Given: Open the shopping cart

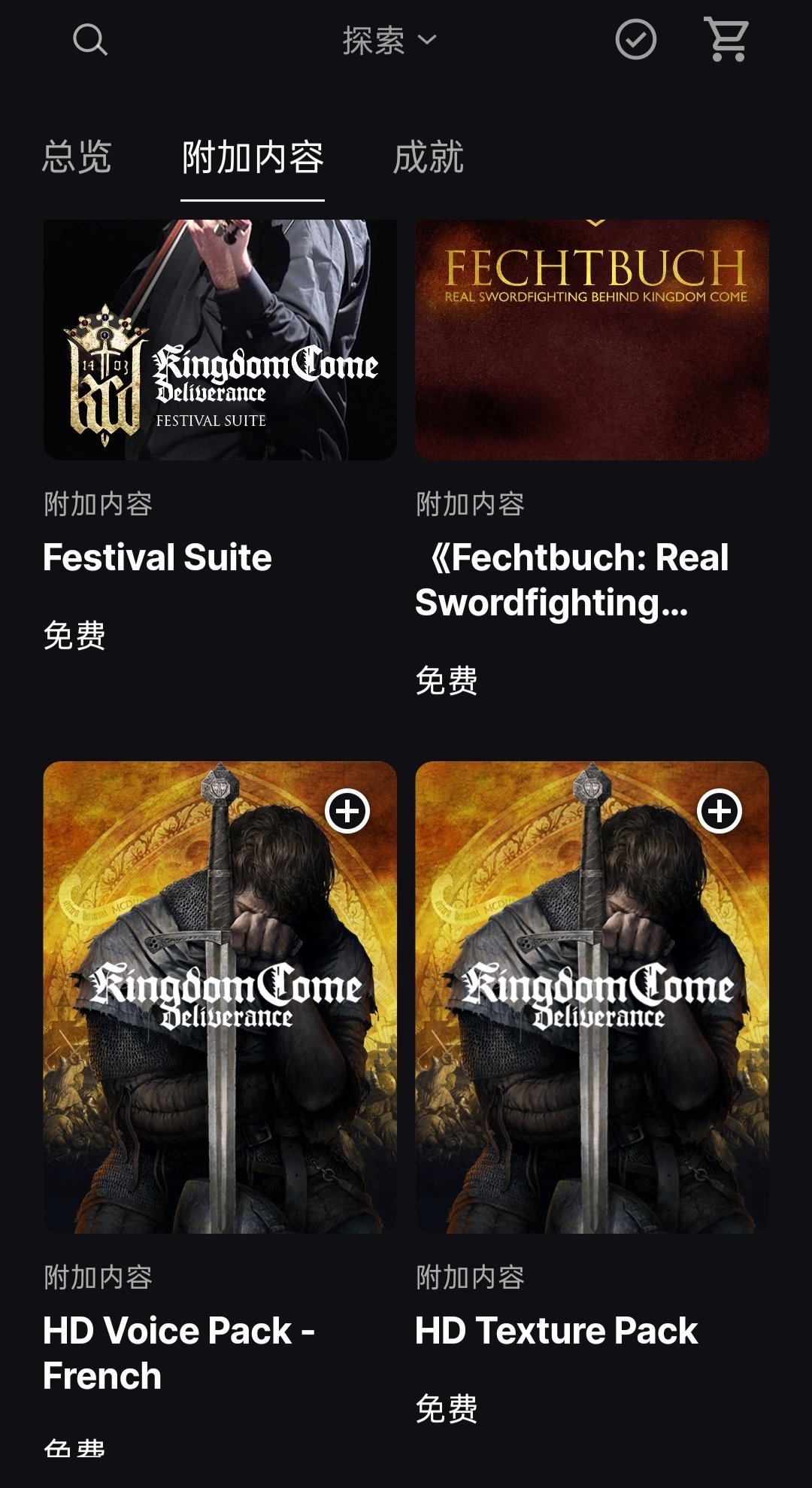Looking at the screenshot, I should pos(727,39).
